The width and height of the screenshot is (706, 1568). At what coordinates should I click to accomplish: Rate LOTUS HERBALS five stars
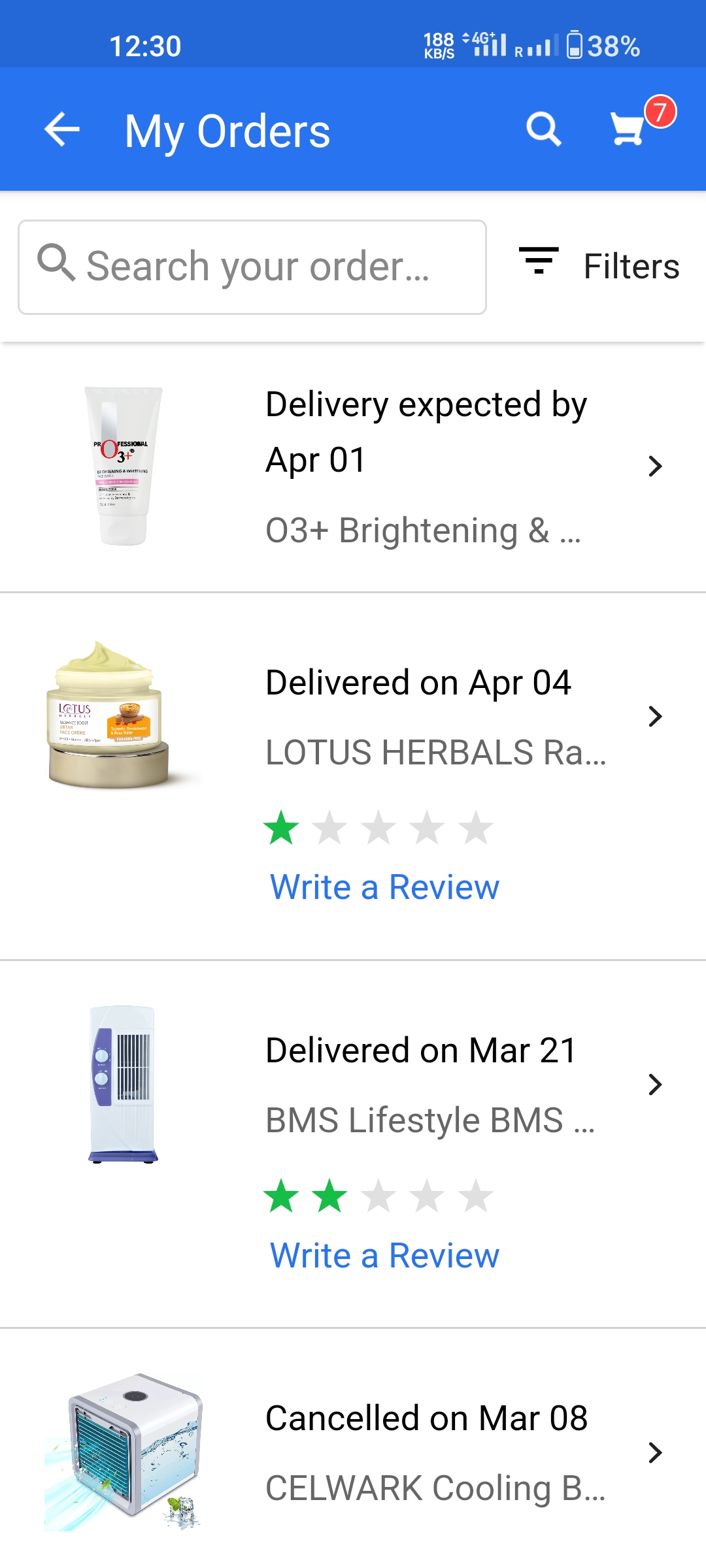[x=476, y=828]
